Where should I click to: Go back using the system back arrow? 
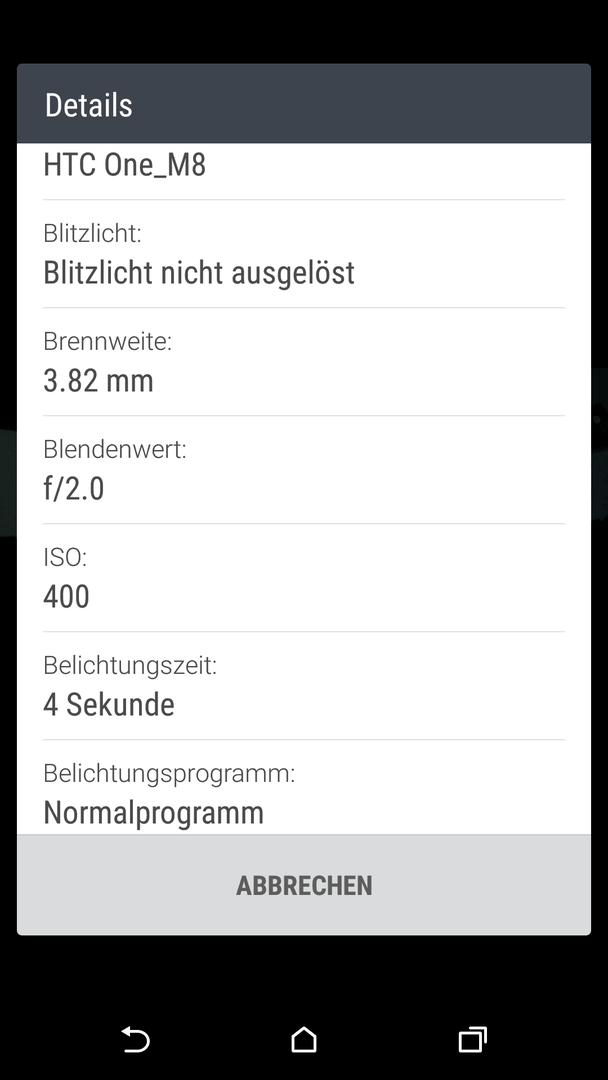[x=136, y=1039]
